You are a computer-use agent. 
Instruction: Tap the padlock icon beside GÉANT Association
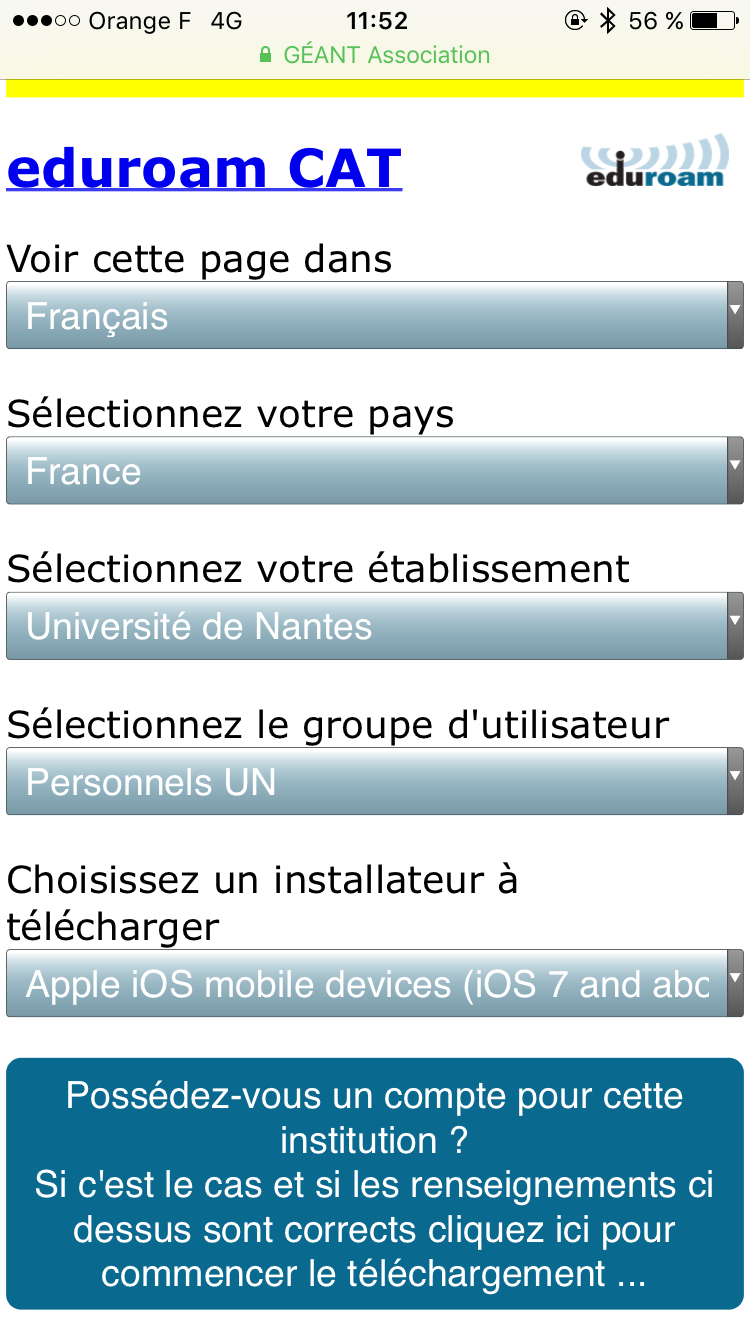(x=266, y=55)
